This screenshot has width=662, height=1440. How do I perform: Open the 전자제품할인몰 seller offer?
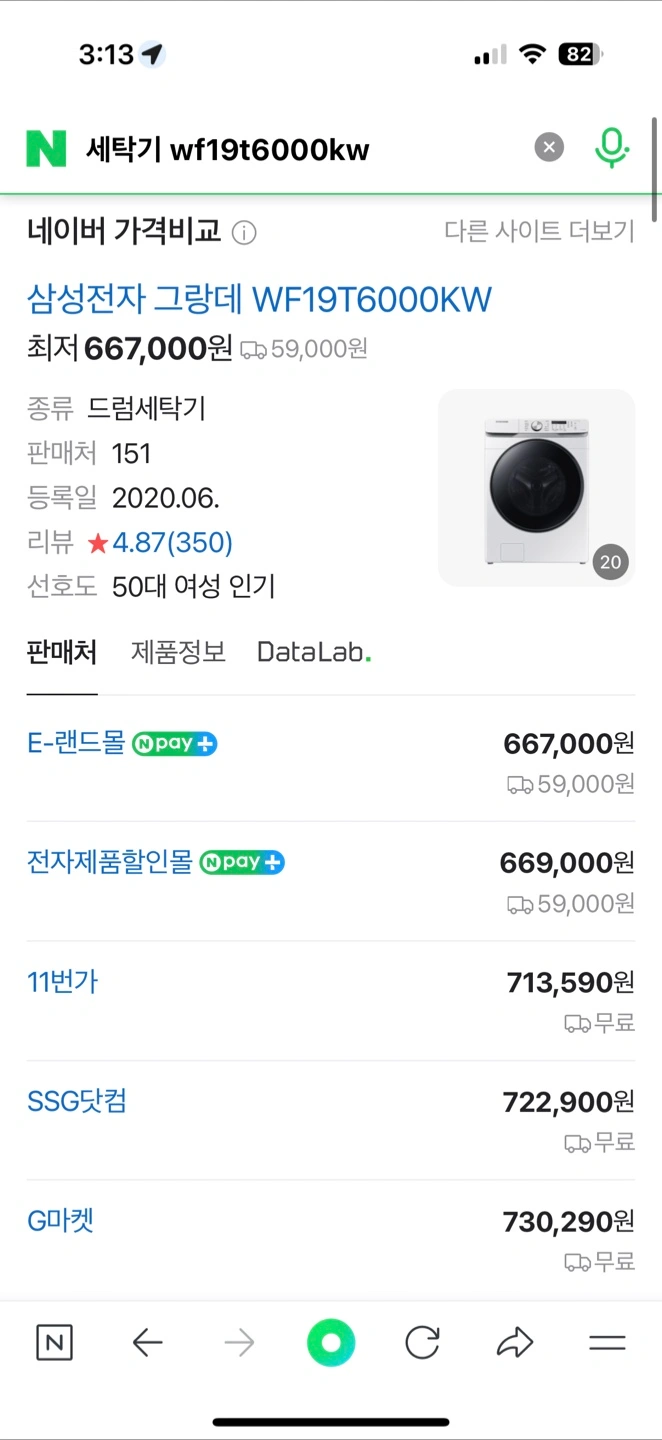coord(331,881)
